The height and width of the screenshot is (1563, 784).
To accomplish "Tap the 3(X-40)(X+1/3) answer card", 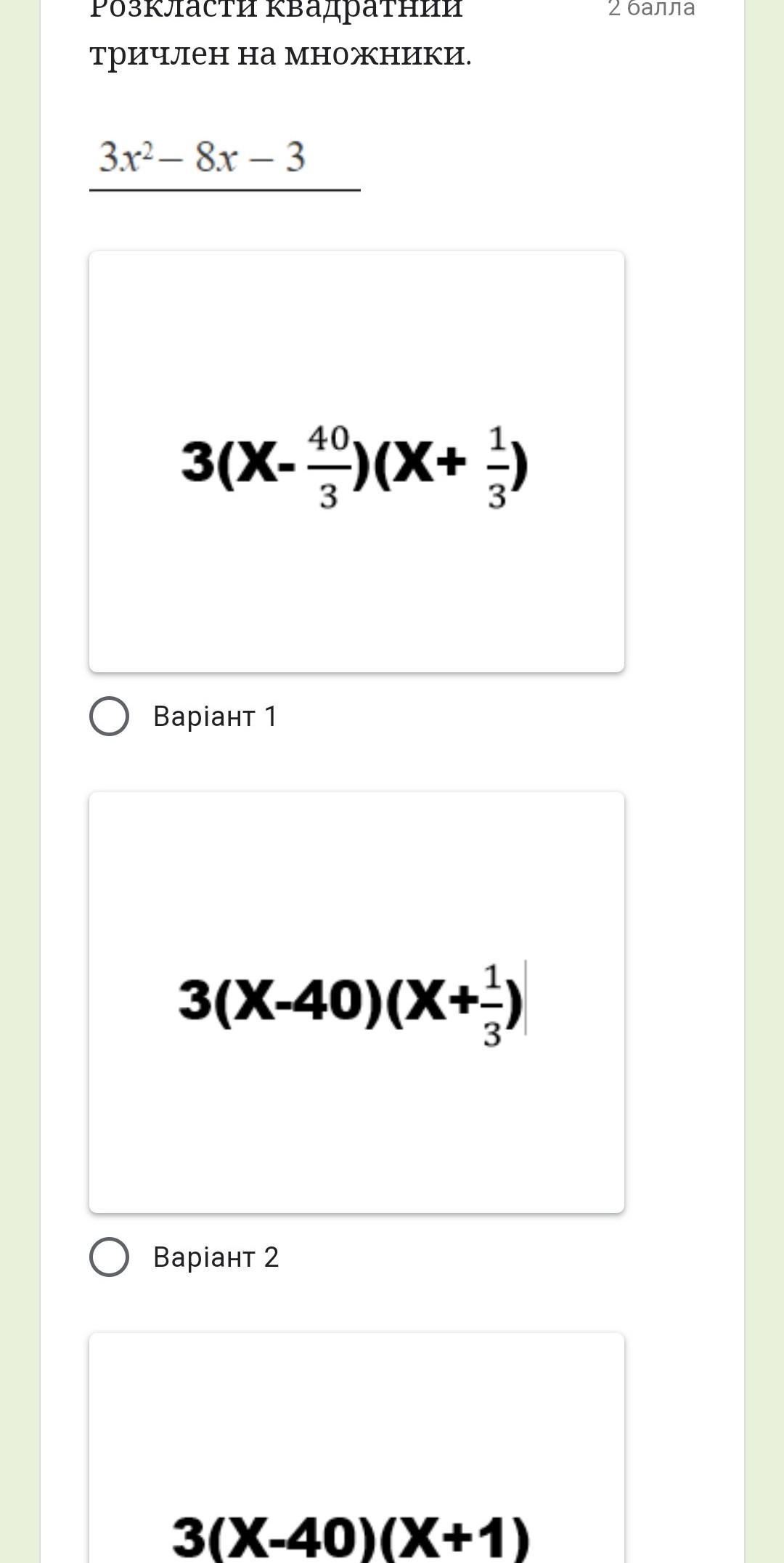I will pyautogui.click(x=356, y=1002).
